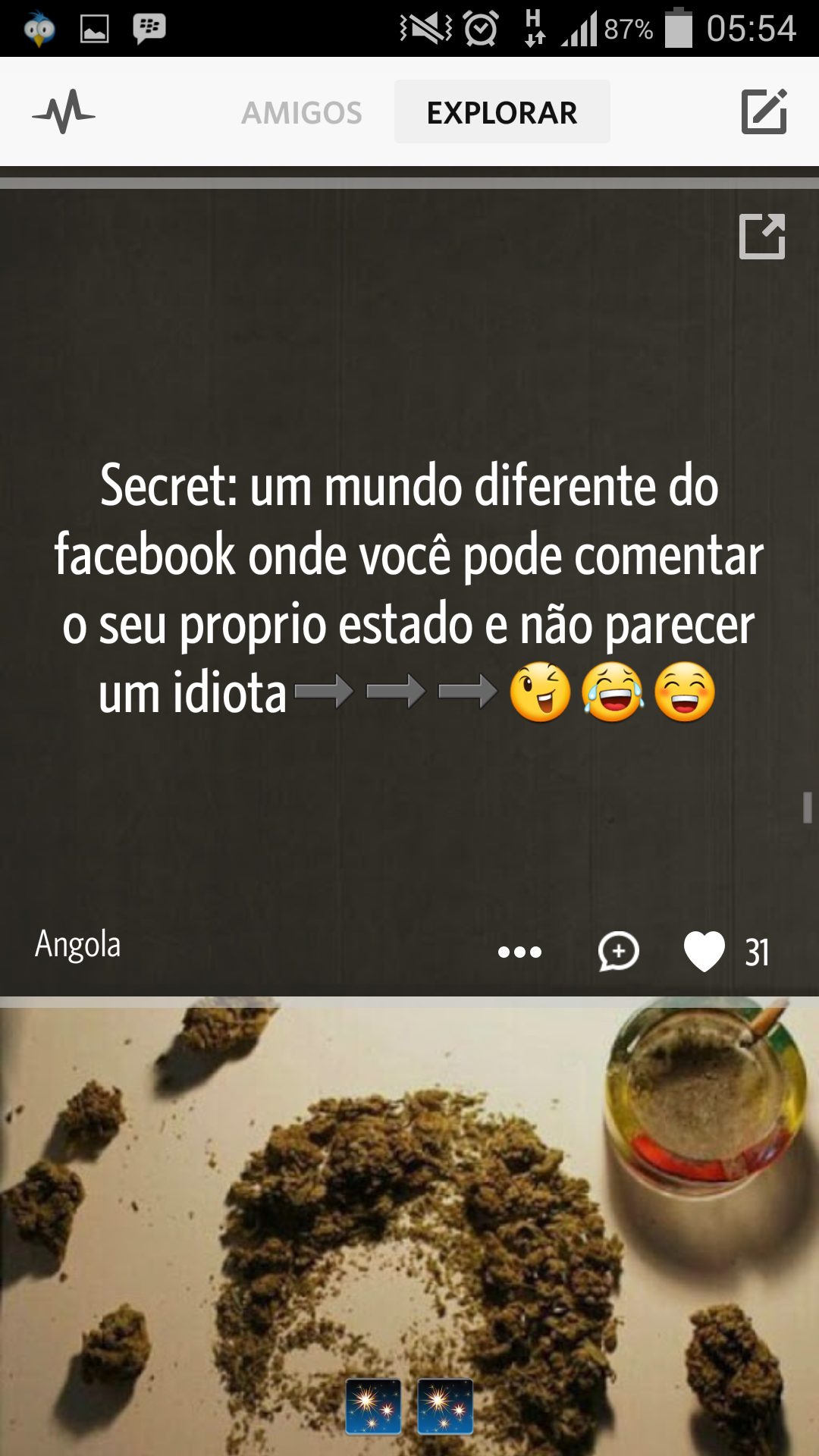Screen dimensions: 819x1456
Task: Compose a new secret post
Action: coord(764,111)
